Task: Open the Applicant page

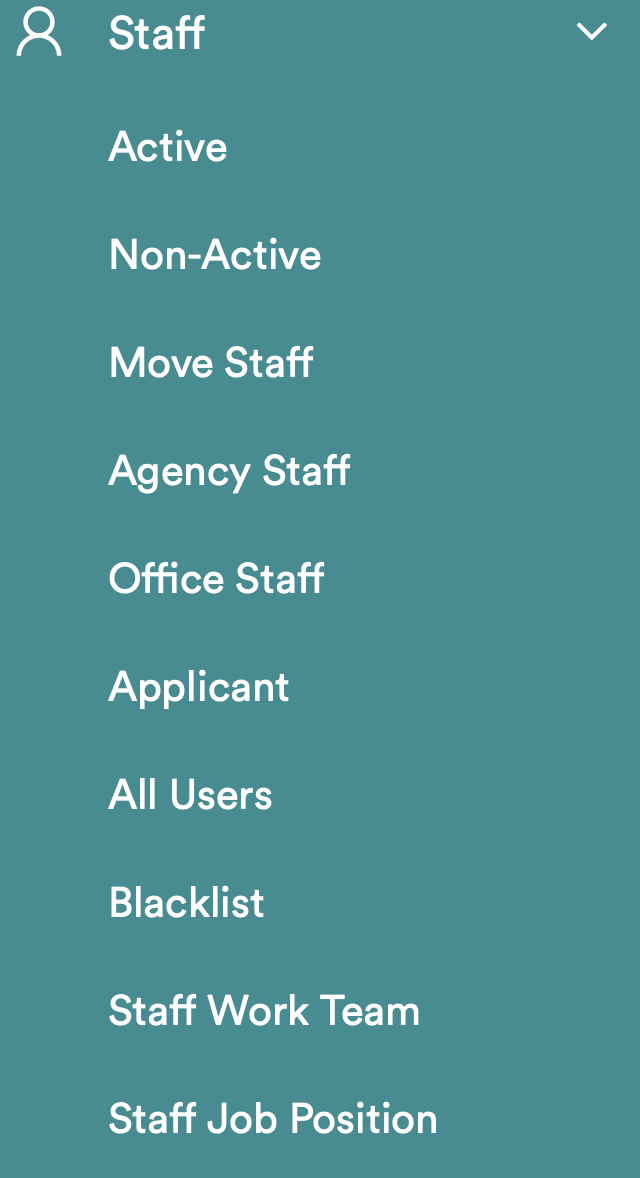Action: pos(199,687)
